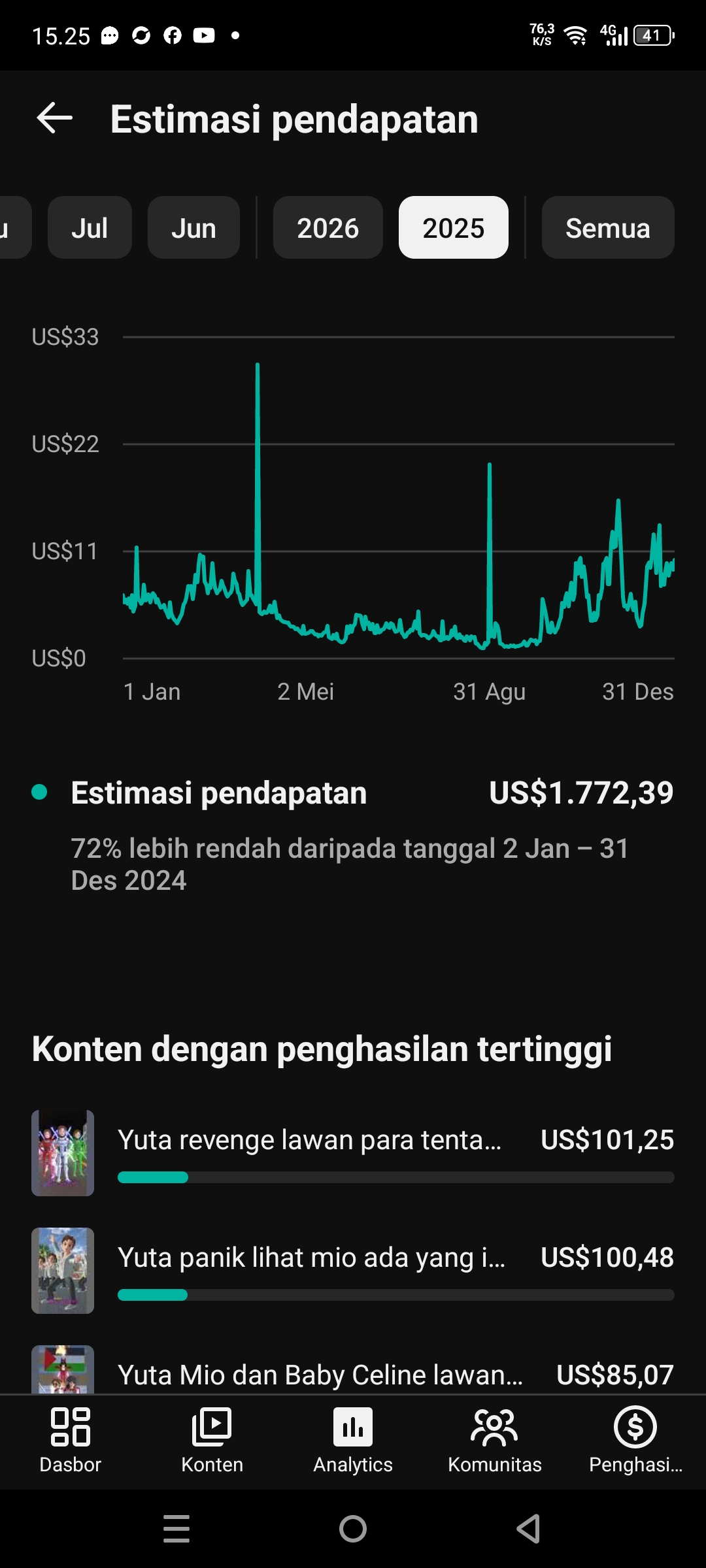
Task: Open the Analytics tab
Action: coord(353,1440)
